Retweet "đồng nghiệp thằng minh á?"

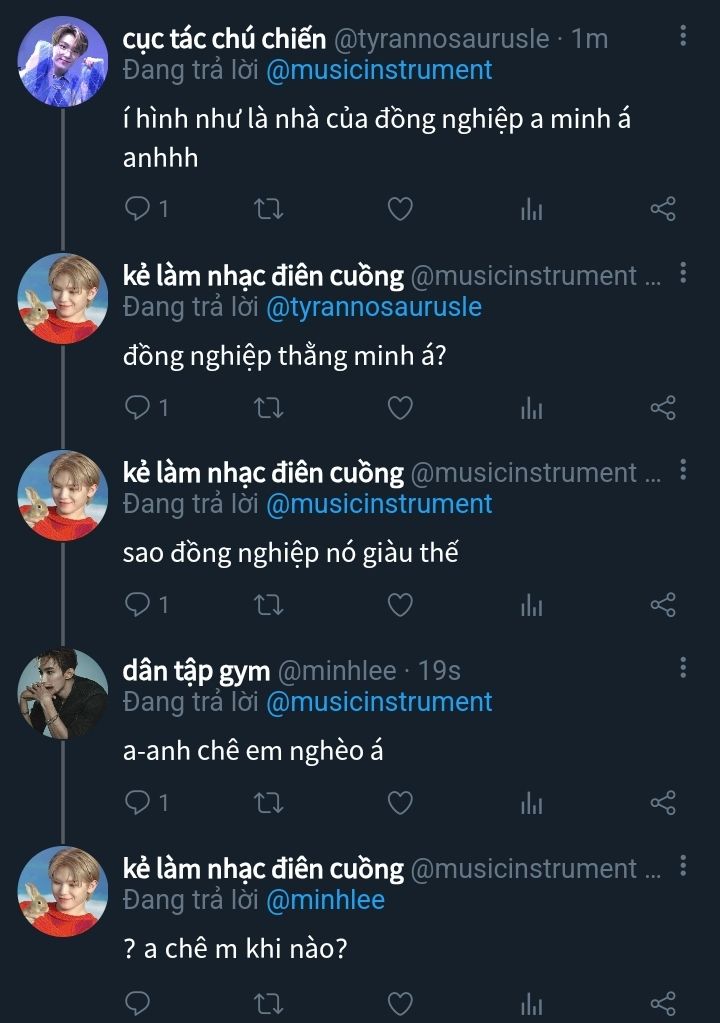coord(270,407)
